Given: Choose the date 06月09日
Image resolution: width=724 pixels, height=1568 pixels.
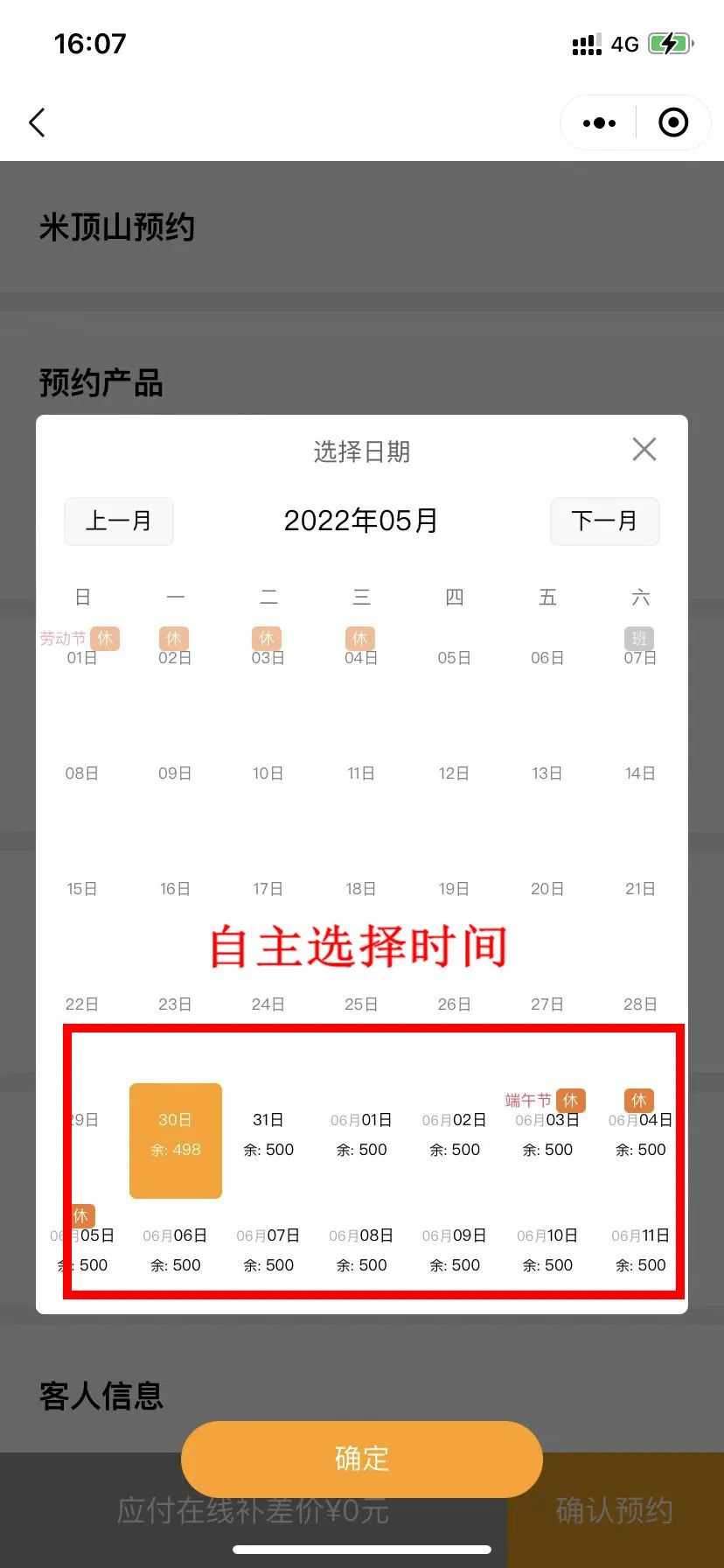Looking at the screenshot, I should [x=455, y=1250].
